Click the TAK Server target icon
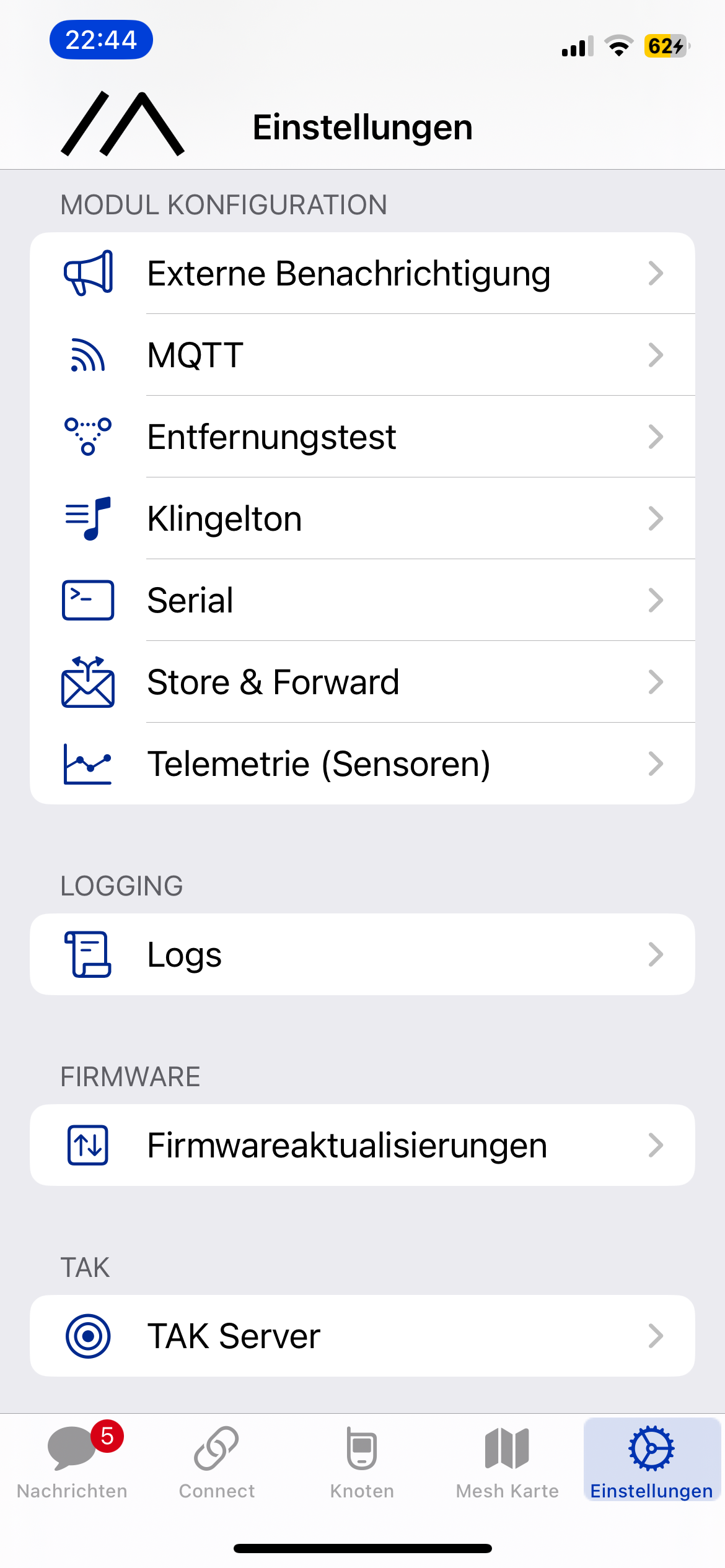725x1568 pixels. click(87, 1335)
